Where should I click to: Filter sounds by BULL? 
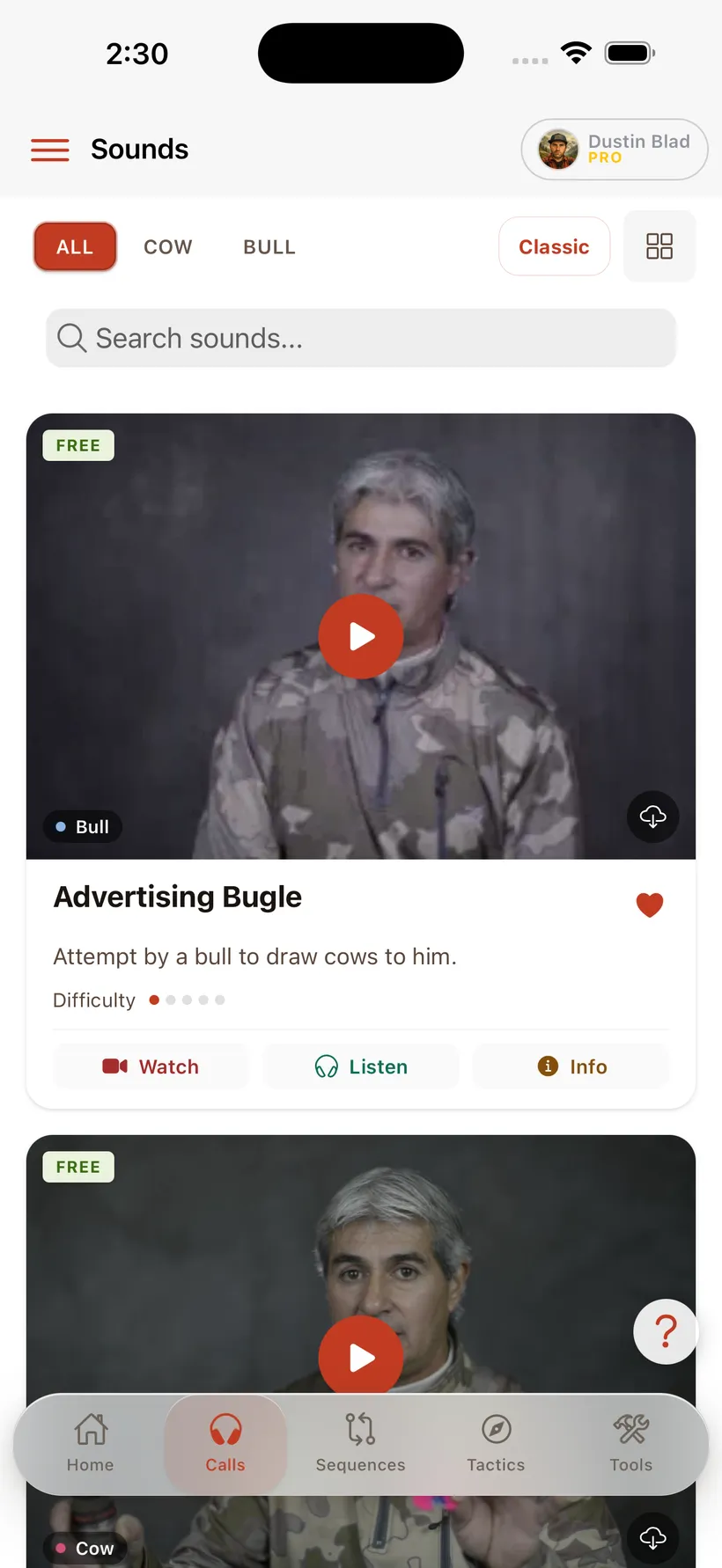pyautogui.click(x=269, y=247)
